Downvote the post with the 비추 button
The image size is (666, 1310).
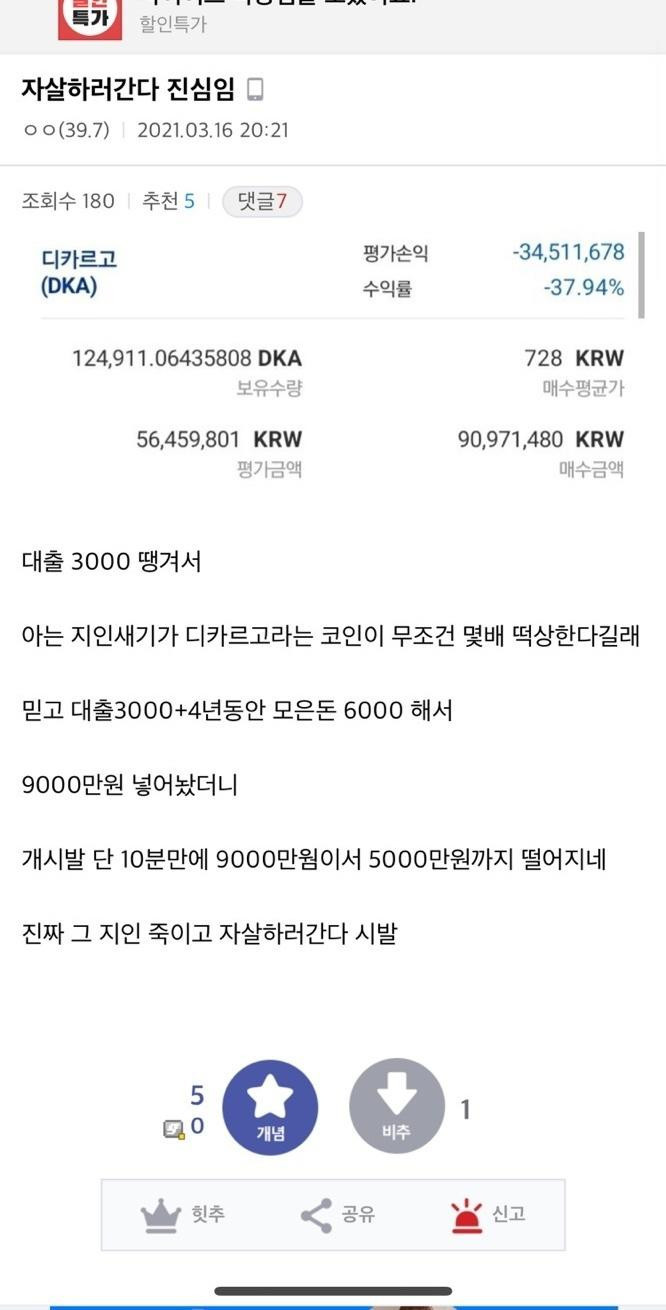tap(397, 1107)
